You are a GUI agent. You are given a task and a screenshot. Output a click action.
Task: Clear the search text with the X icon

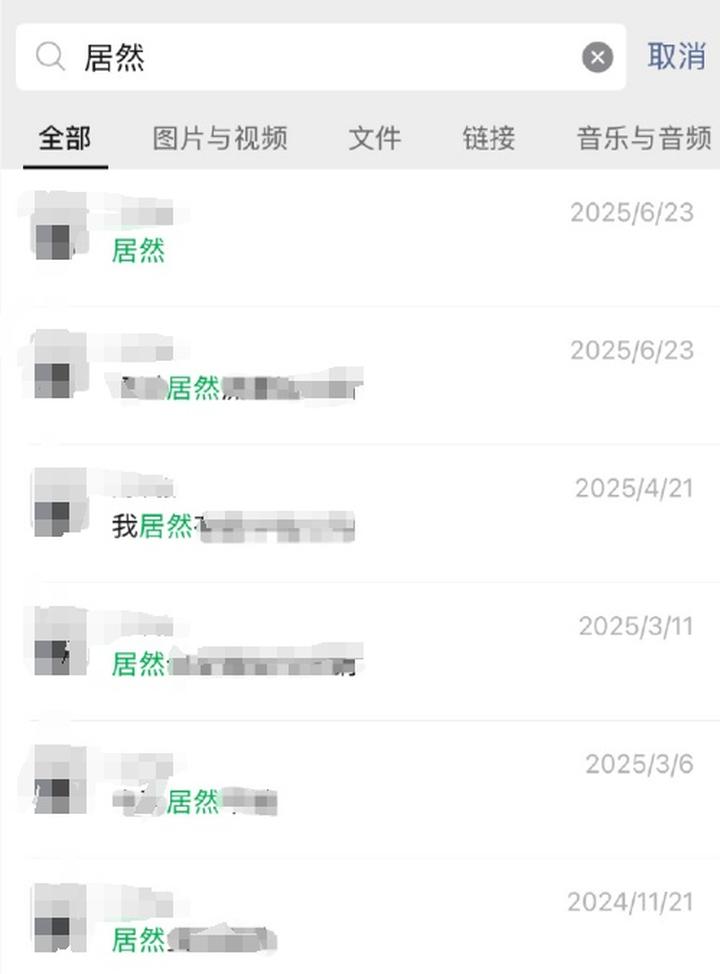(597, 58)
